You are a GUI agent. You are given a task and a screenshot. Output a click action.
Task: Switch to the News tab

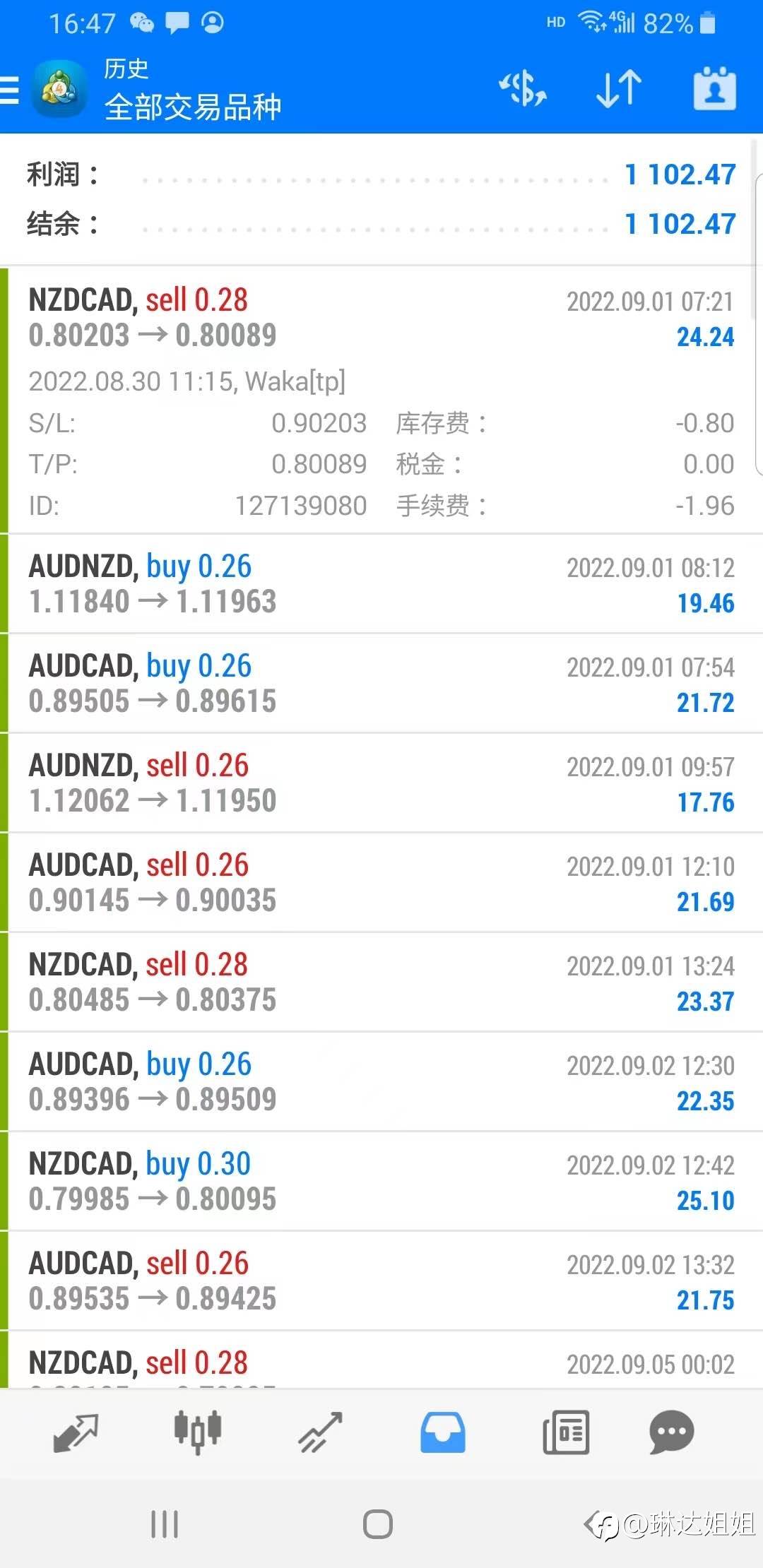tap(565, 1432)
